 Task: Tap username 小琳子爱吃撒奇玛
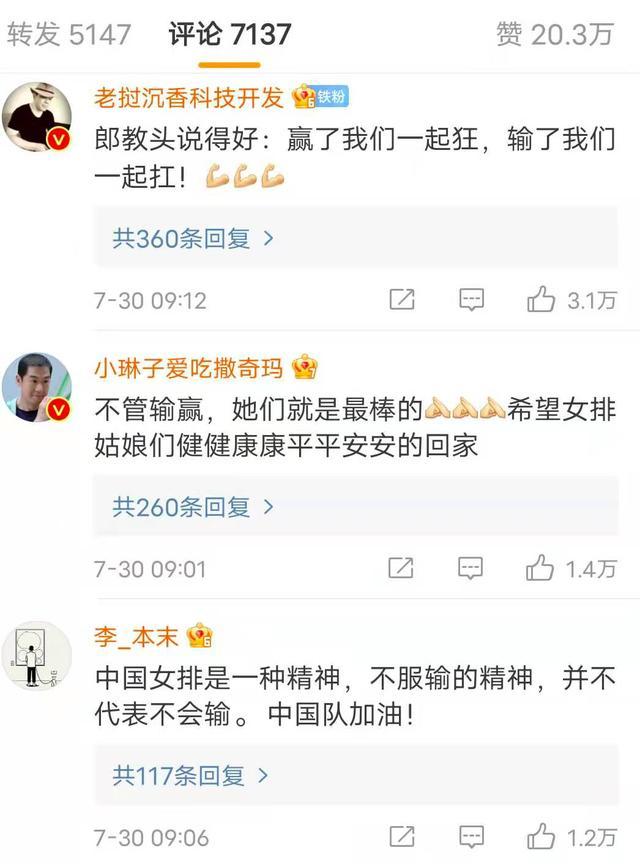189,367
